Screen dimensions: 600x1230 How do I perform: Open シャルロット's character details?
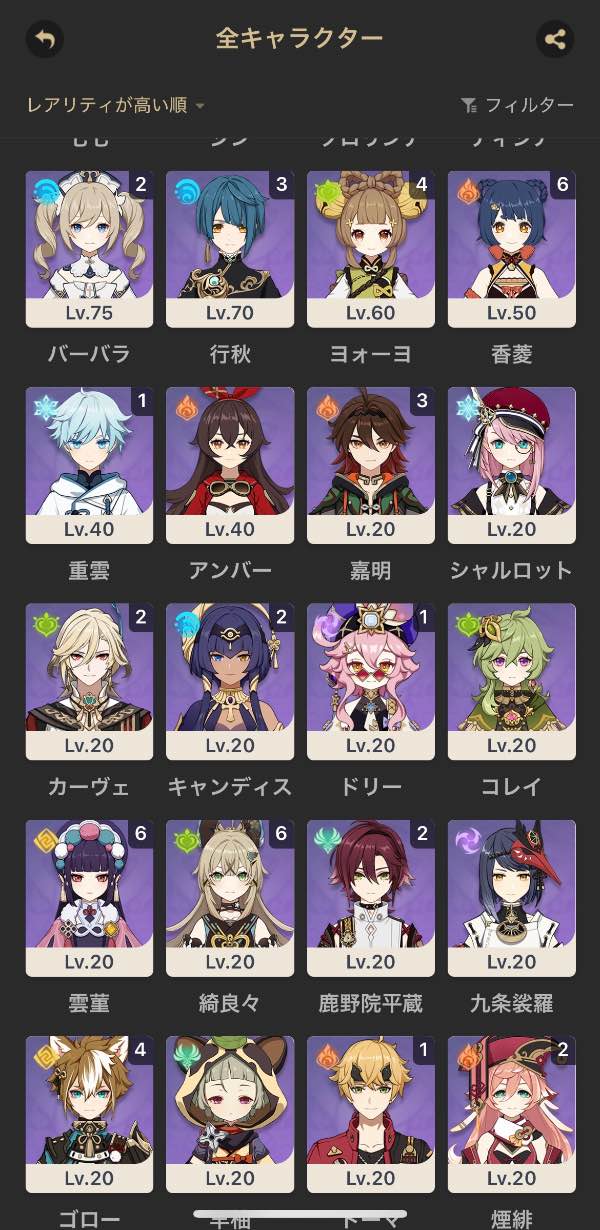coord(512,465)
